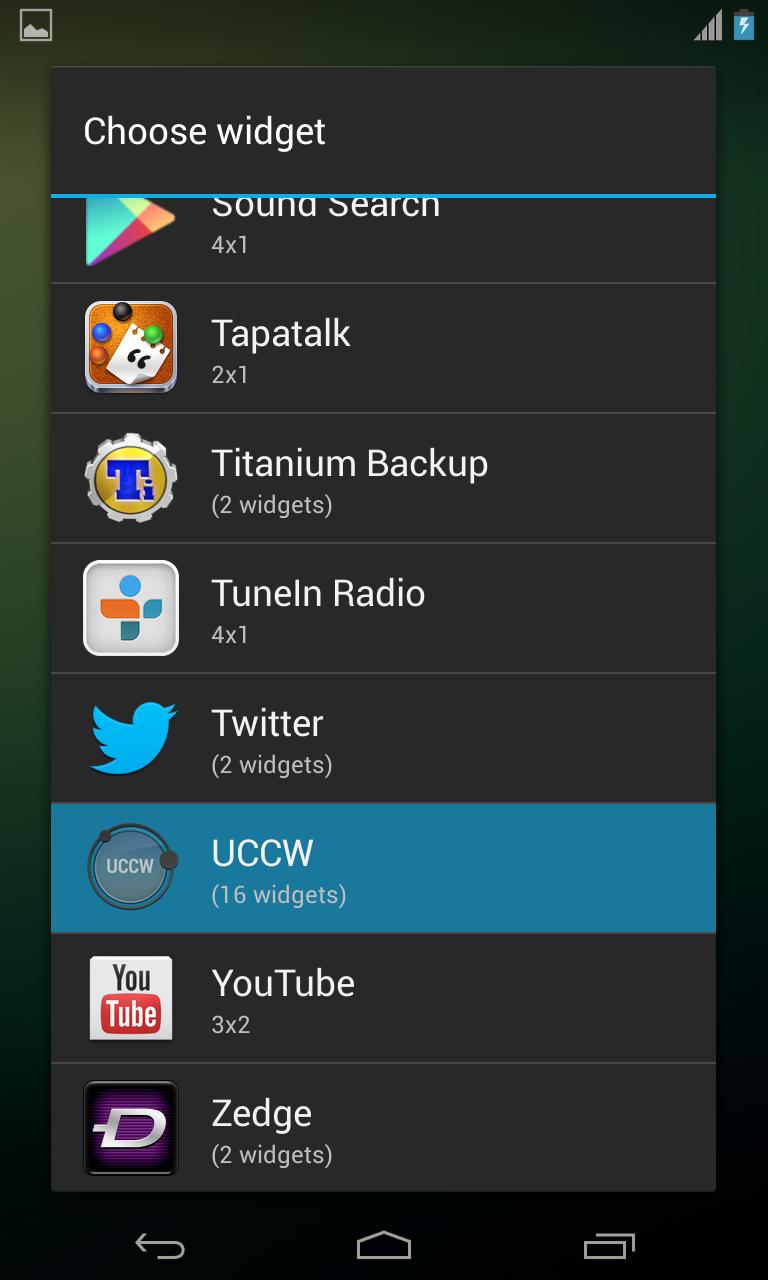Tap the Home navigation button
The image size is (768, 1280).
(383, 1246)
